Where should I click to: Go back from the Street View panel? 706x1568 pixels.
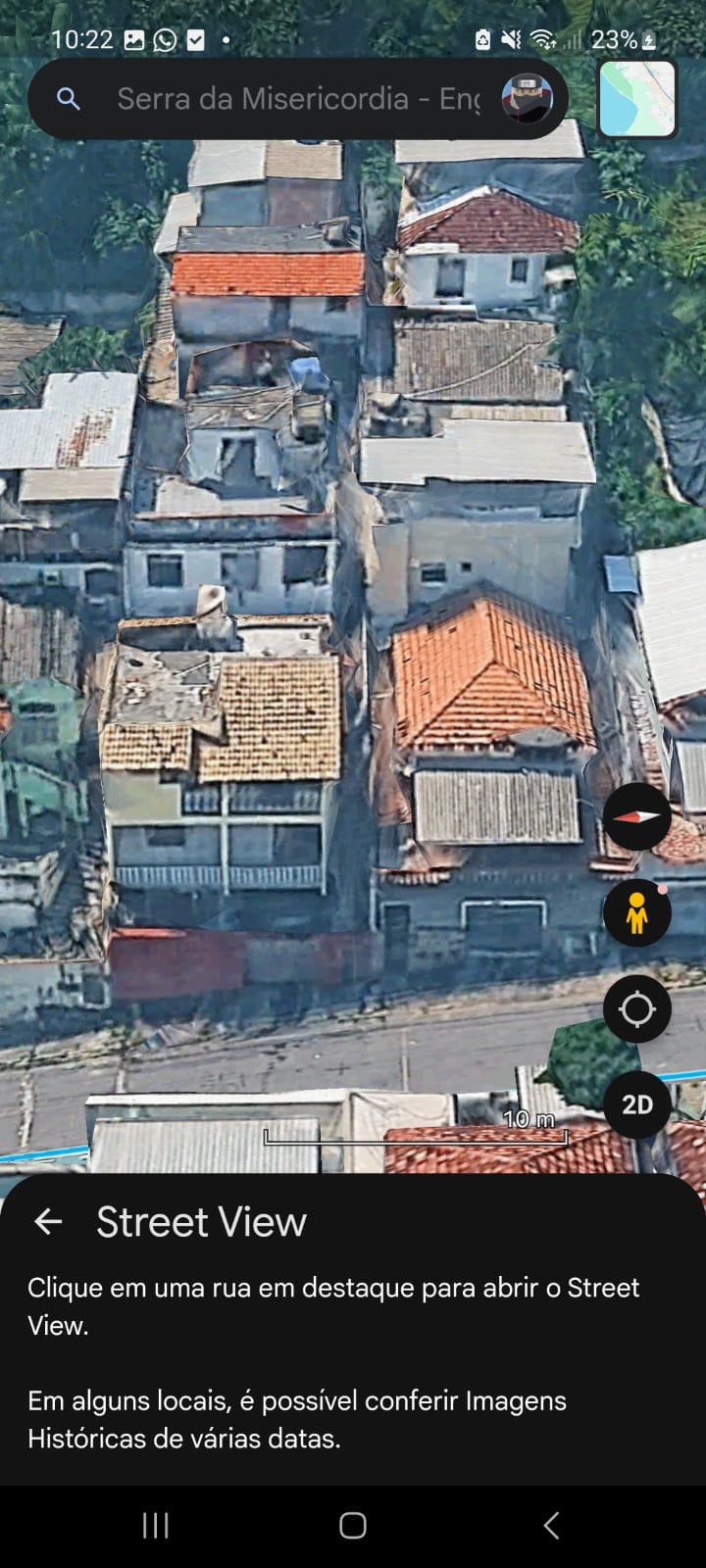click(48, 1221)
